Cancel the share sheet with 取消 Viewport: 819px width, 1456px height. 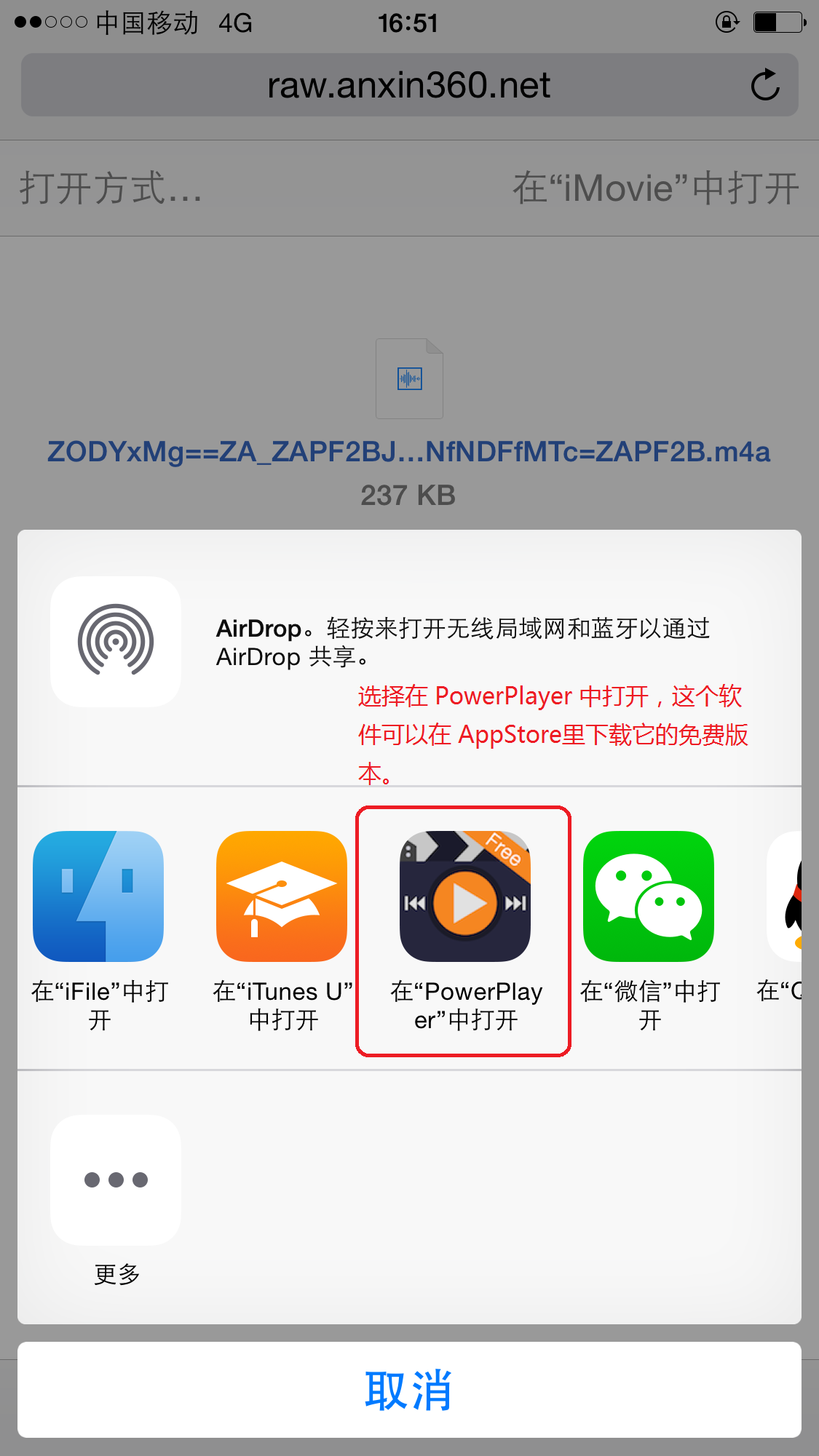[409, 1390]
